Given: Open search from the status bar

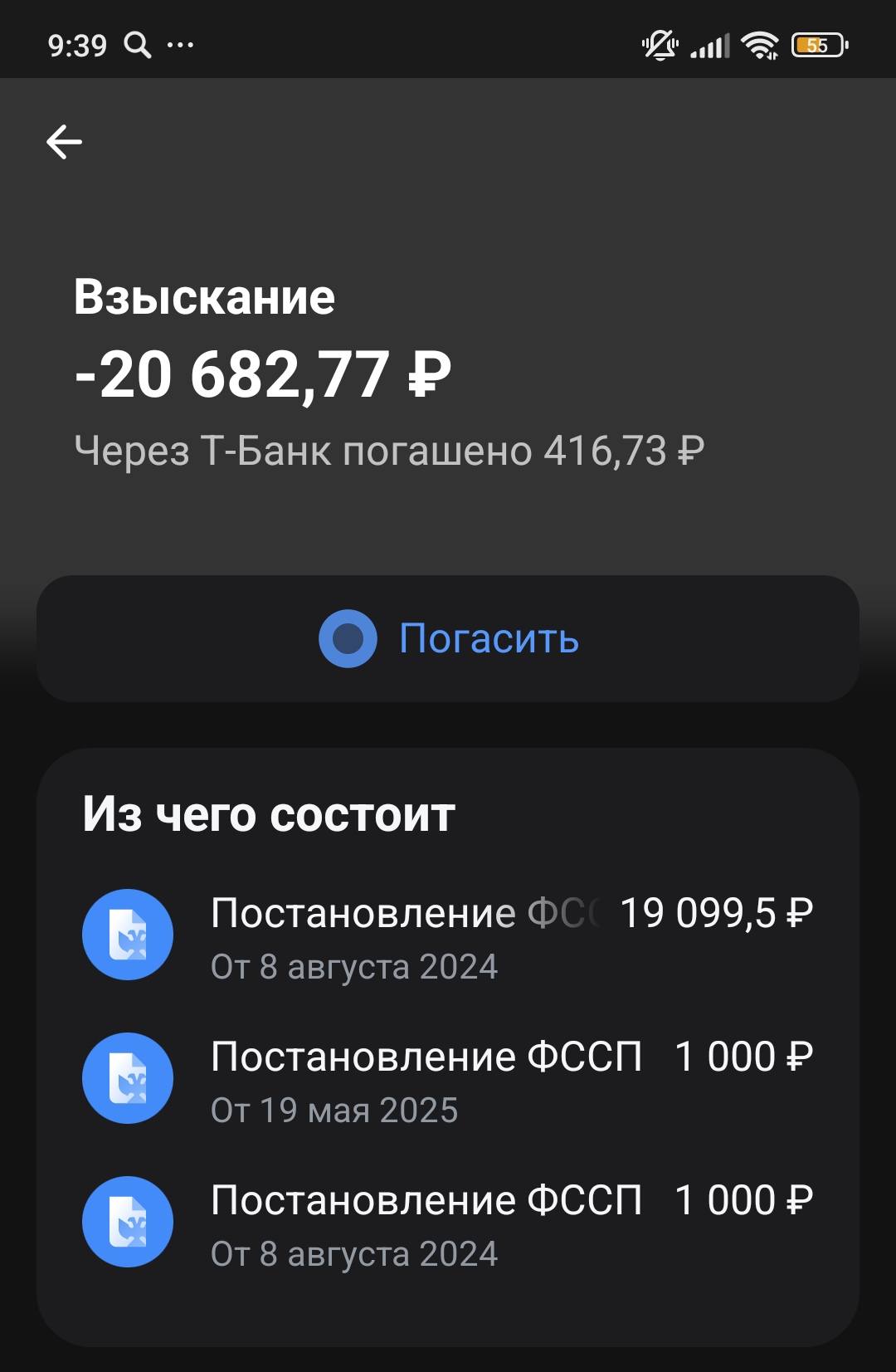Looking at the screenshot, I should coord(138,46).
